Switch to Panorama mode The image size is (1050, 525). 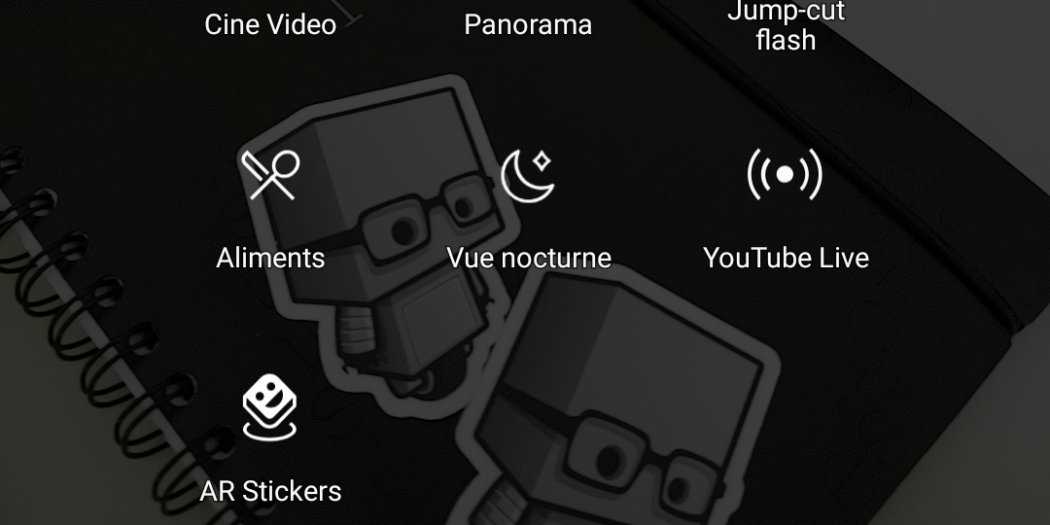[527, 24]
